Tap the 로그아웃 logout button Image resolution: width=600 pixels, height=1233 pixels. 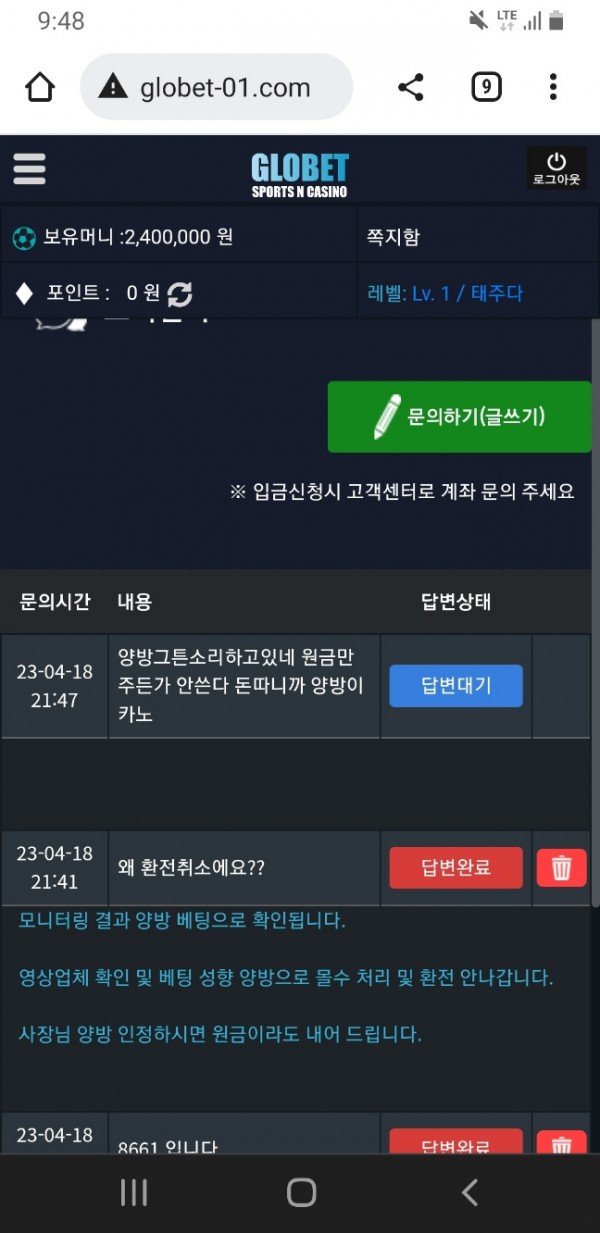[556, 169]
